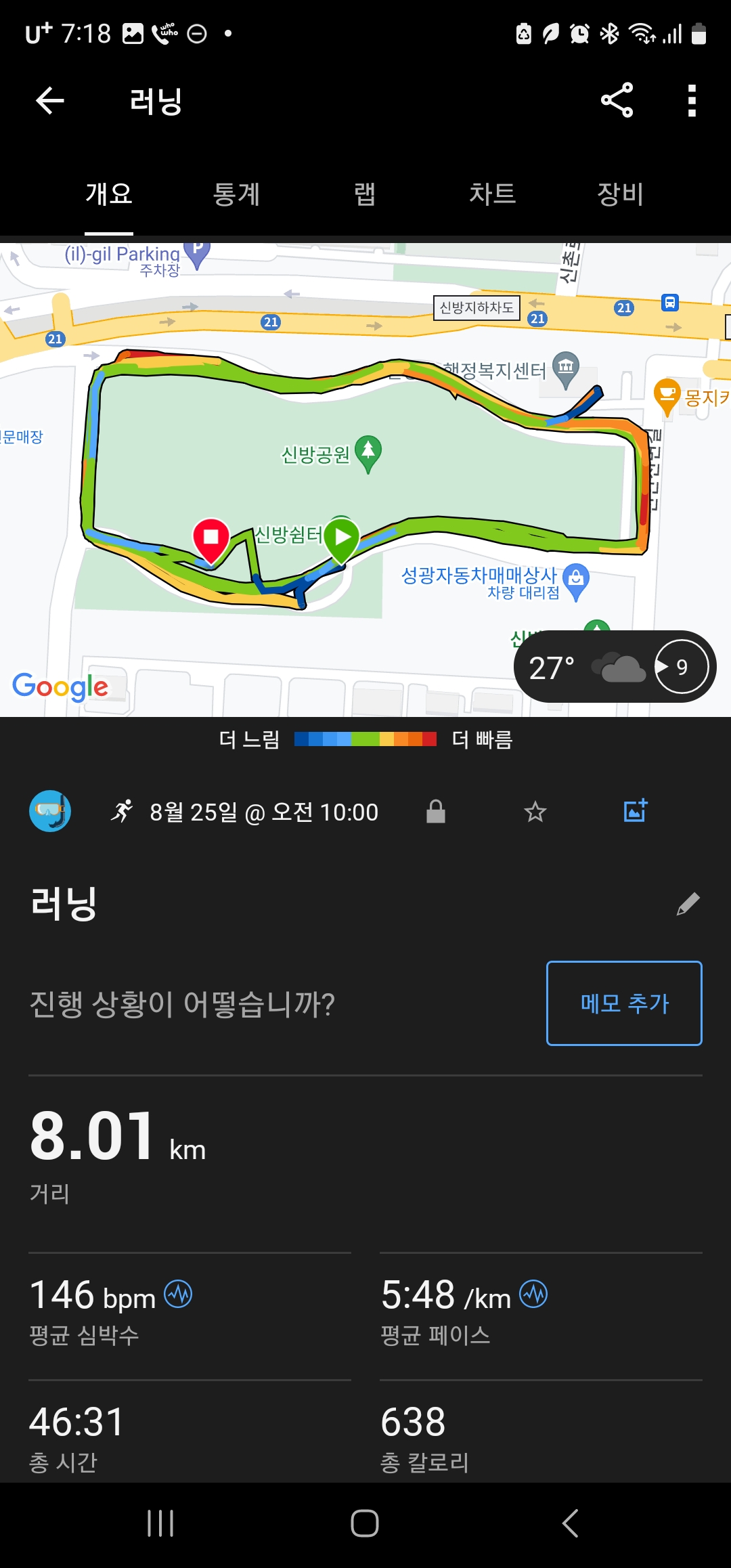Screen dimensions: 731x1568
Task: Select the 장비 tab
Action: (620, 194)
